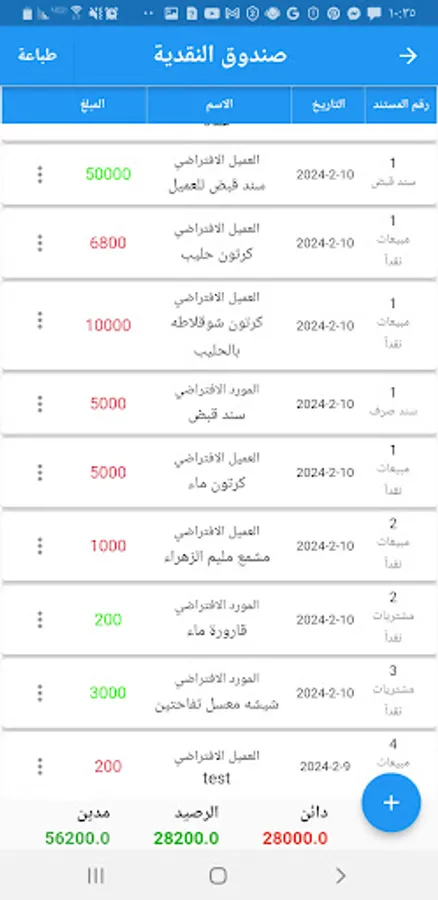Image resolution: width=438 pixels, height=900 pixels.
Task: Open the سند قبض للعميل transaction row
Action: coord(219,174)
